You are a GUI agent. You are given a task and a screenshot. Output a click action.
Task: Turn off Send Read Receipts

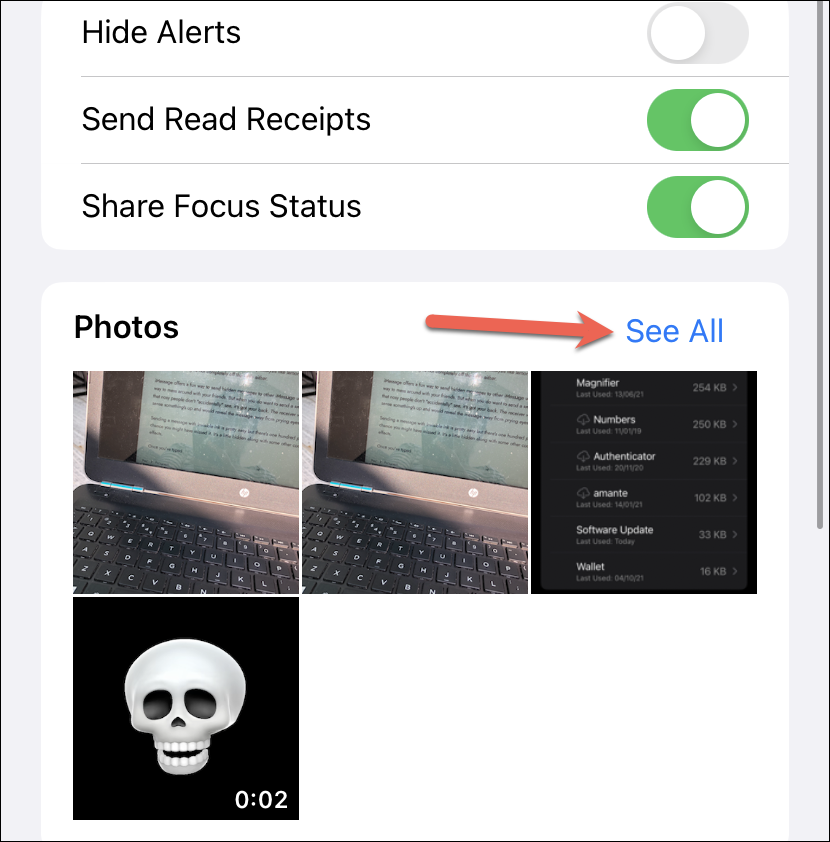coord(698,120)
